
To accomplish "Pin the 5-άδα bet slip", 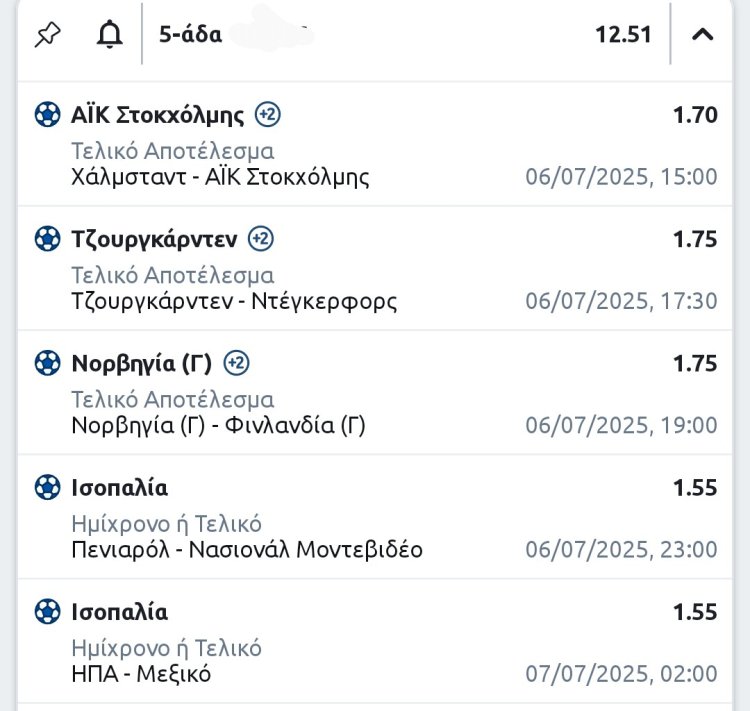I will click(47, 35).
